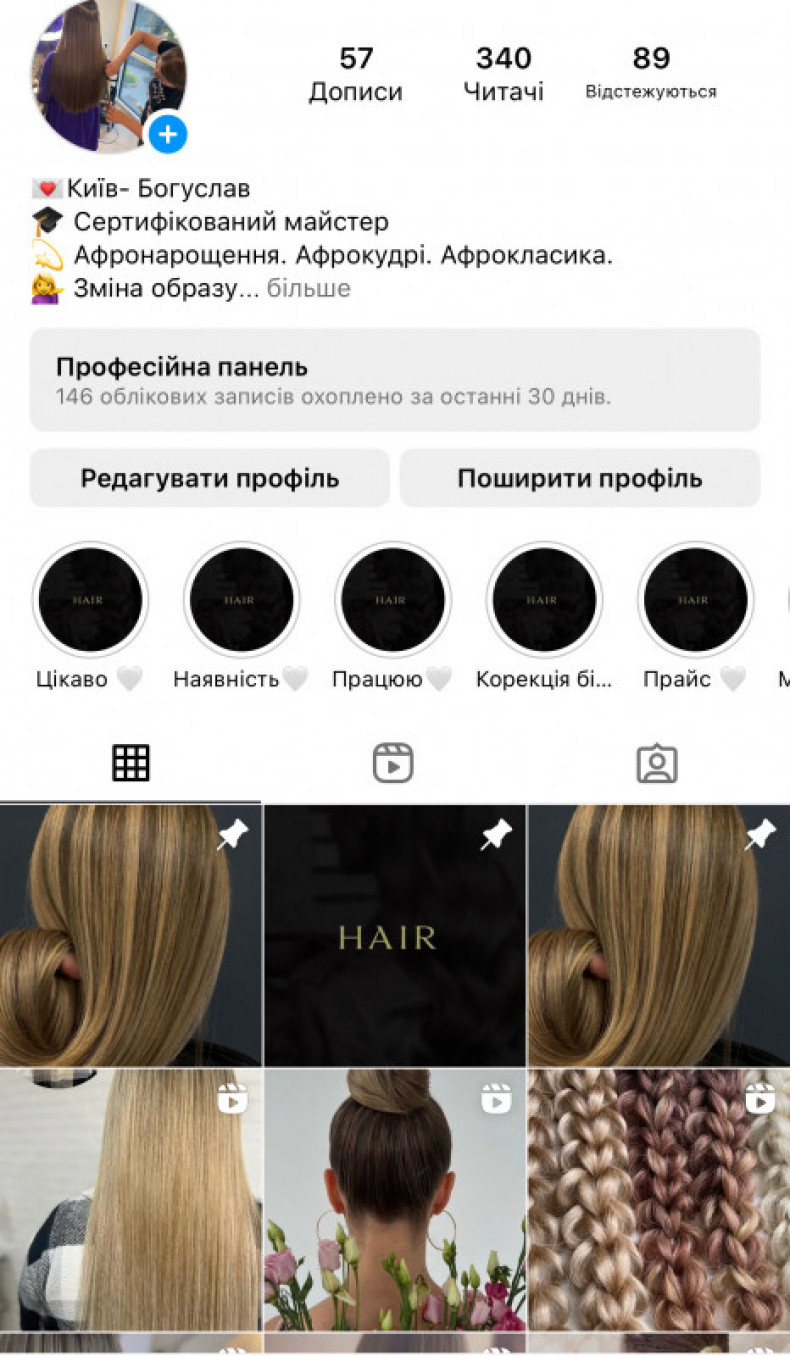Open the pinned HAIR logo post
Image resolution: width=790 pixels, height=1356 pixels.
[x=394, y=936]
